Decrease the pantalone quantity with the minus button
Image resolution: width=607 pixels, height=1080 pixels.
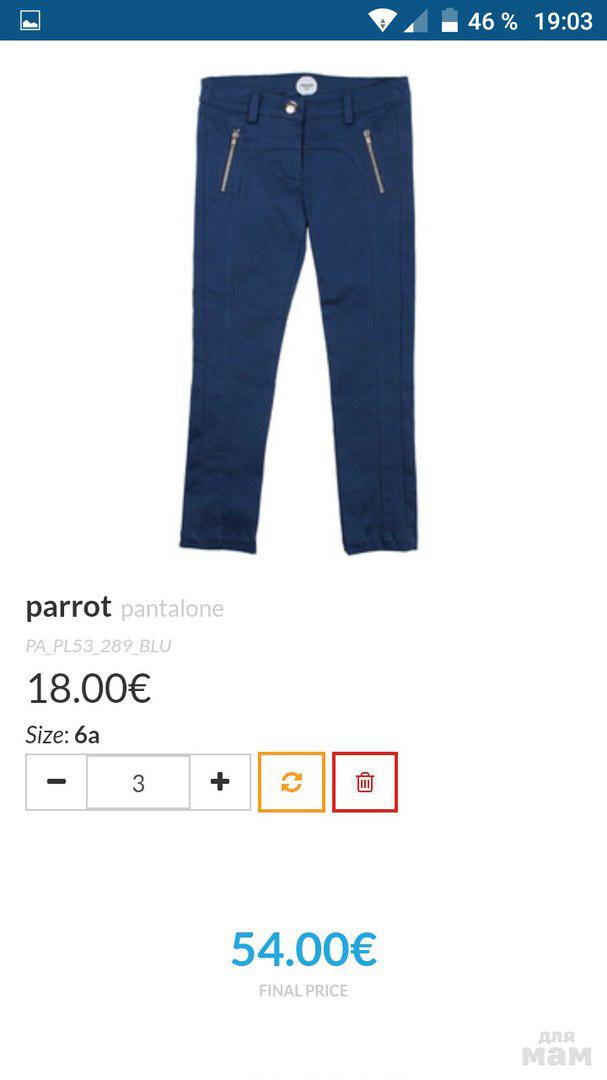click(57, 782)
